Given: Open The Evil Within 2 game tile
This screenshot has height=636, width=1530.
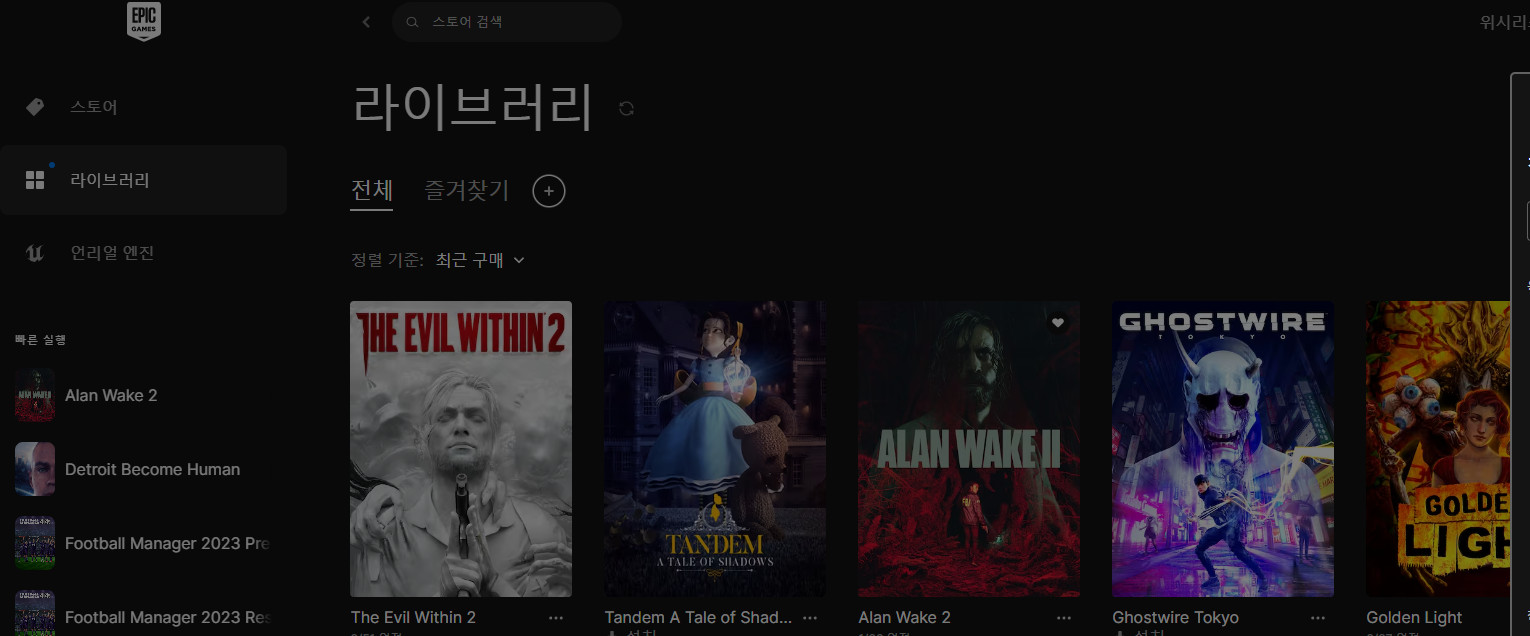Looking at the screenshot, I should click(x=461, y=449).
